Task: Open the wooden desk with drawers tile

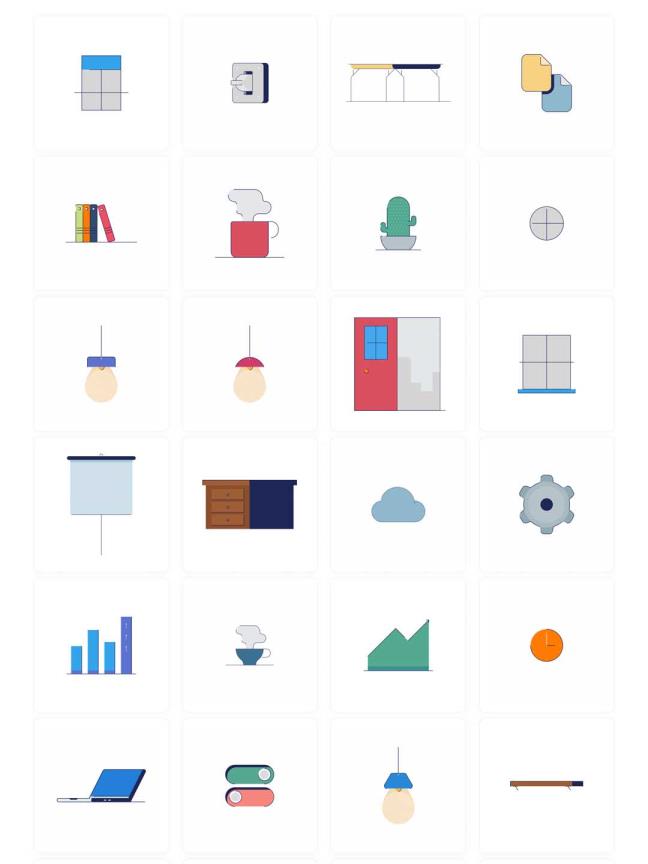Action: [249, 504]
